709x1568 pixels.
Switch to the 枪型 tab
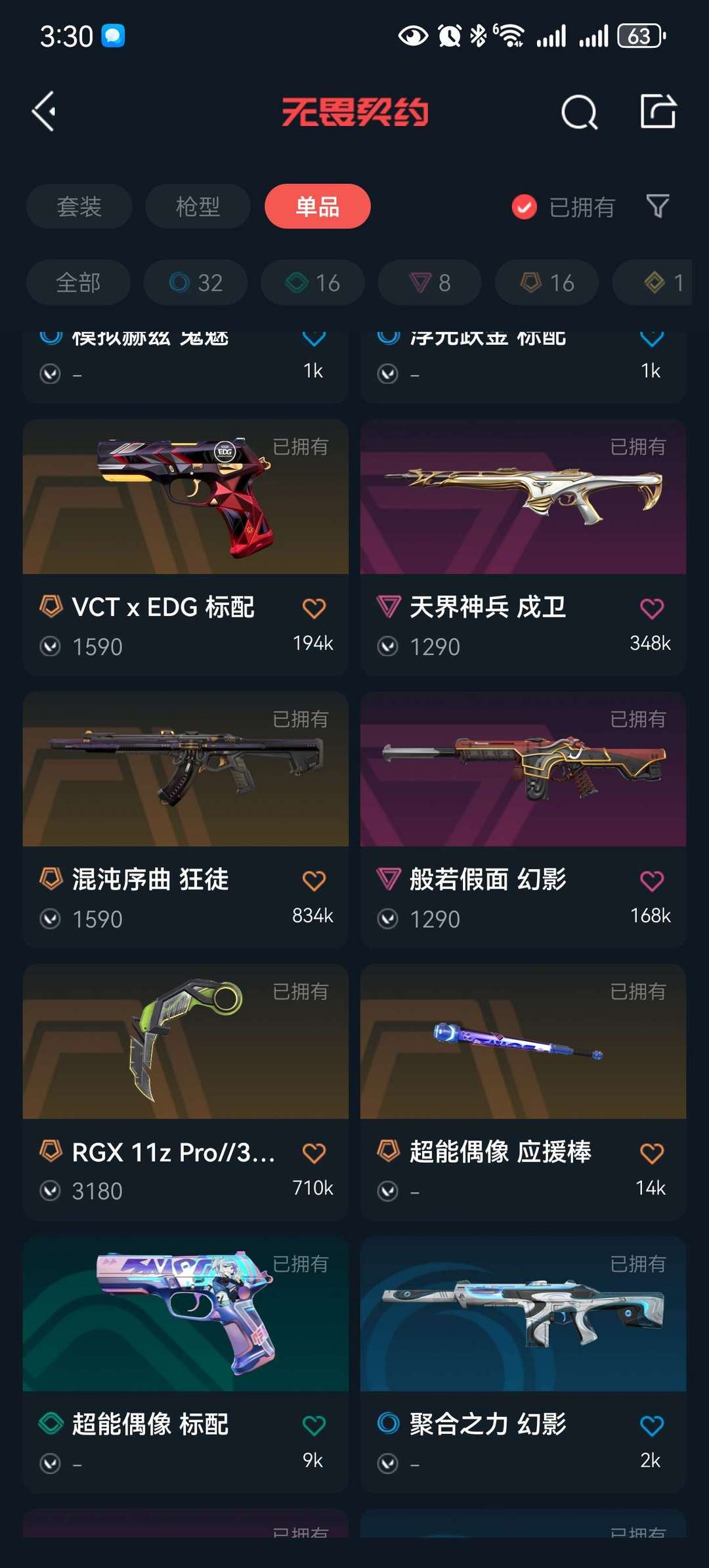click(x=198, y=207)
